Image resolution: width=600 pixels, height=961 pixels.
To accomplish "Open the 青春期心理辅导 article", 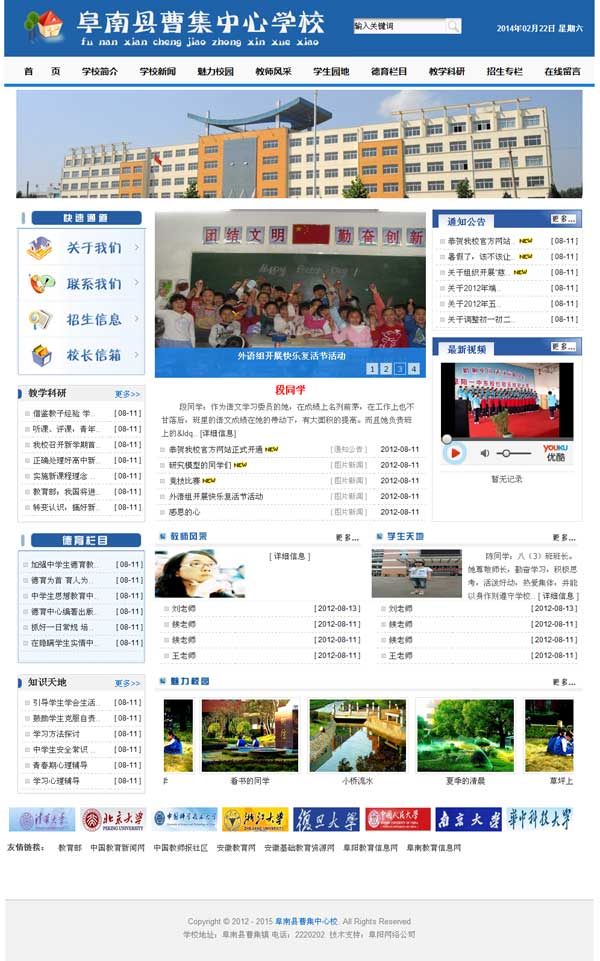I will (60, 765).
